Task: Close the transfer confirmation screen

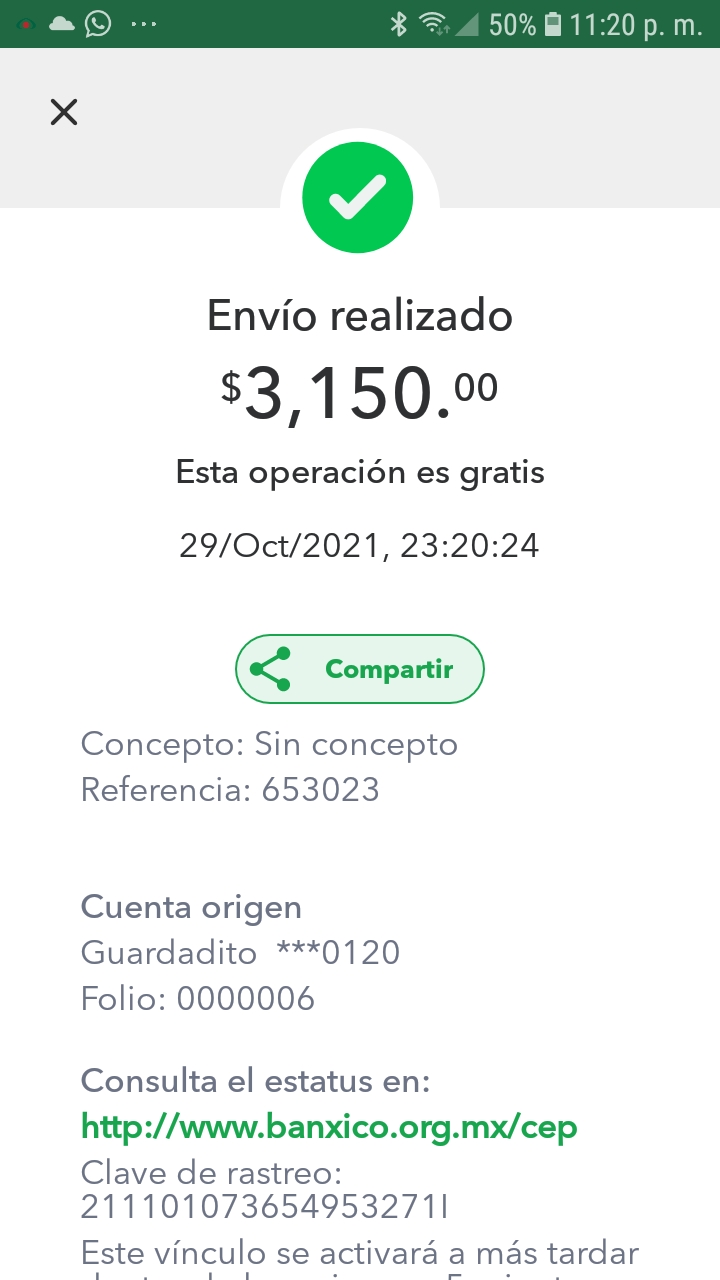Action: 64,112
